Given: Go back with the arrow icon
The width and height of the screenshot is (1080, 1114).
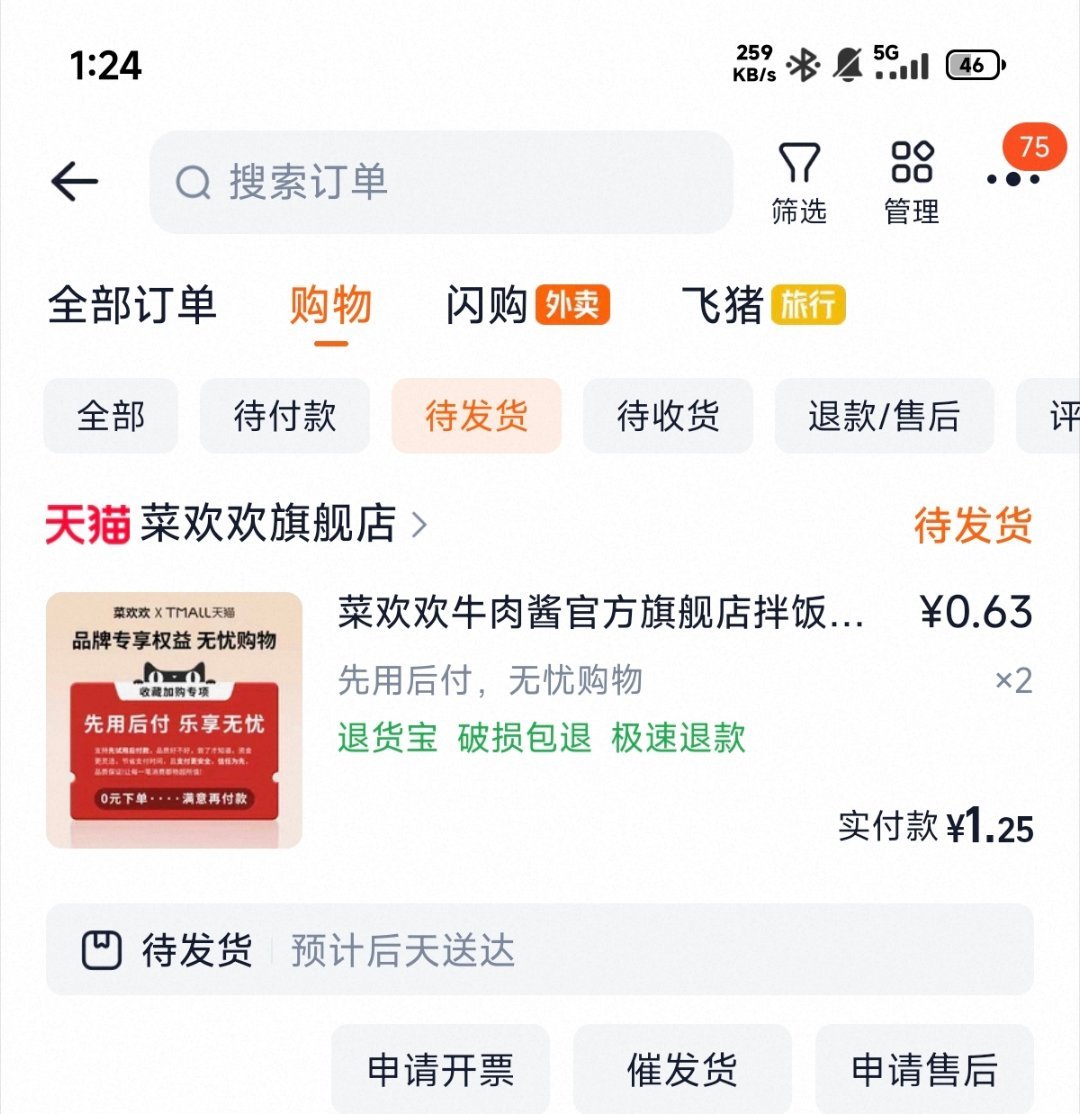Looking at the screenshot, I should (75, 182).
